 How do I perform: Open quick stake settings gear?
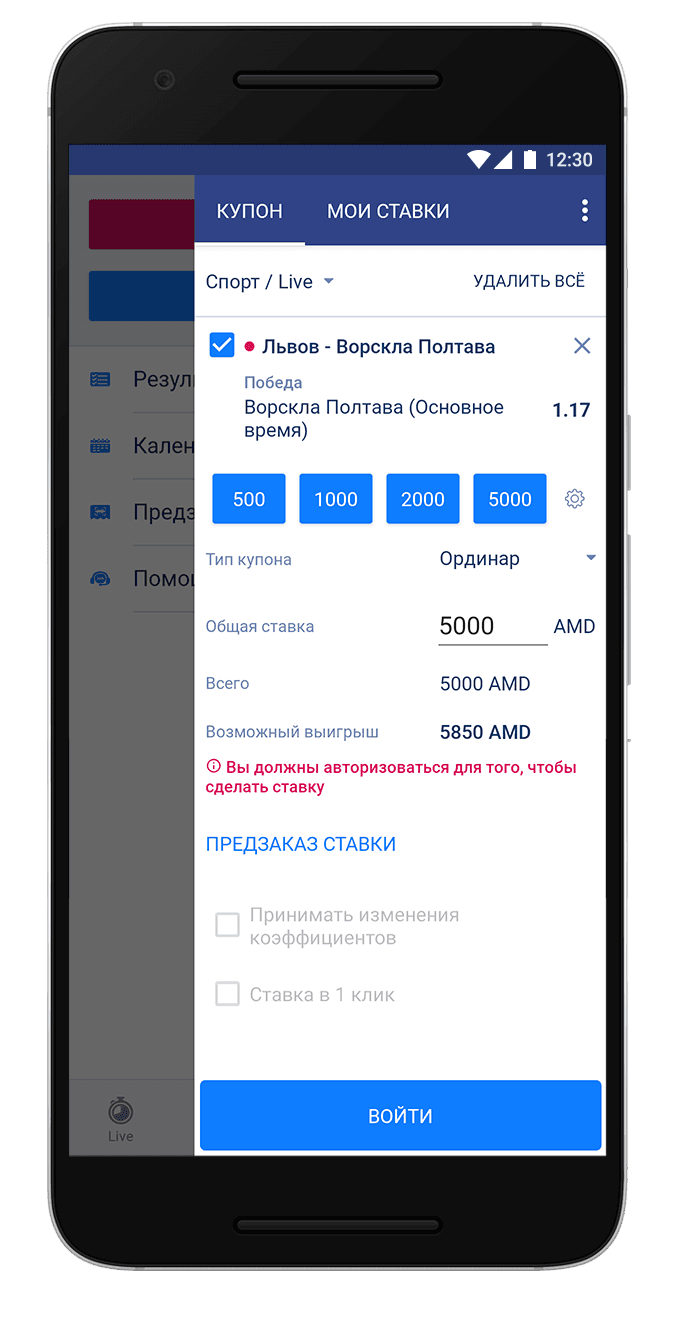coord(574,499)
